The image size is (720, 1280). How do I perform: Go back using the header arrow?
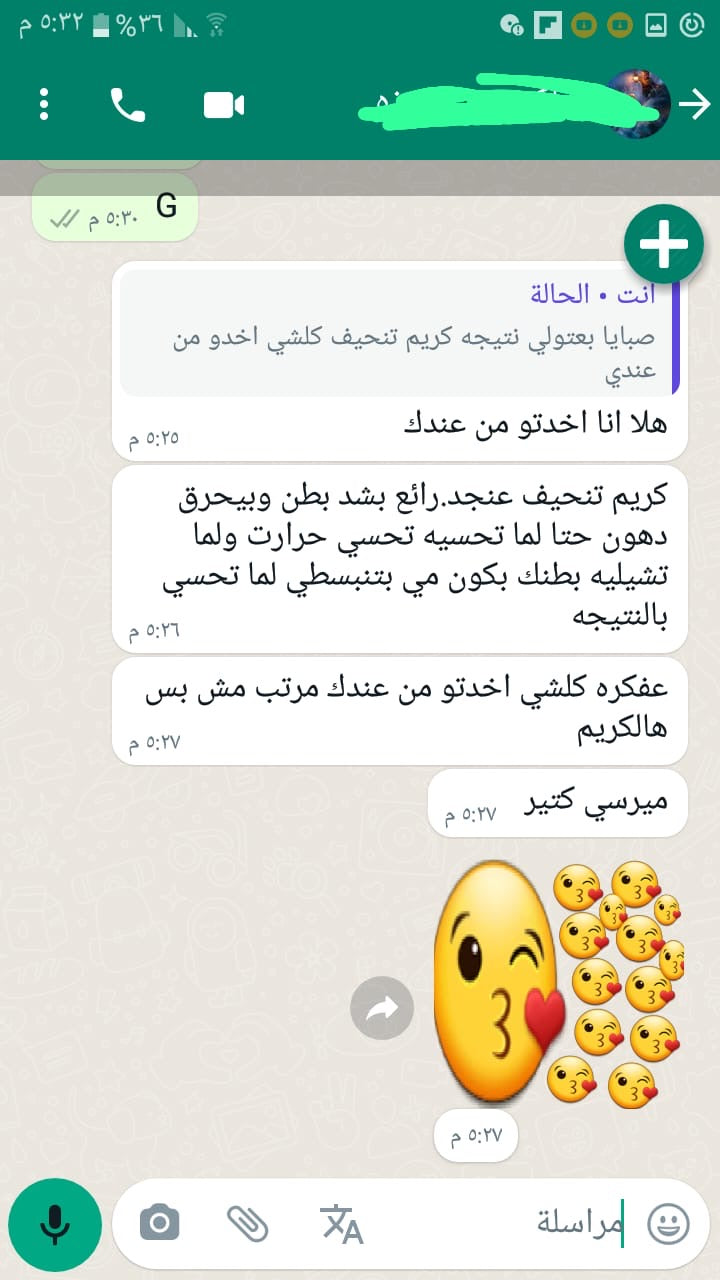(696, 104)
